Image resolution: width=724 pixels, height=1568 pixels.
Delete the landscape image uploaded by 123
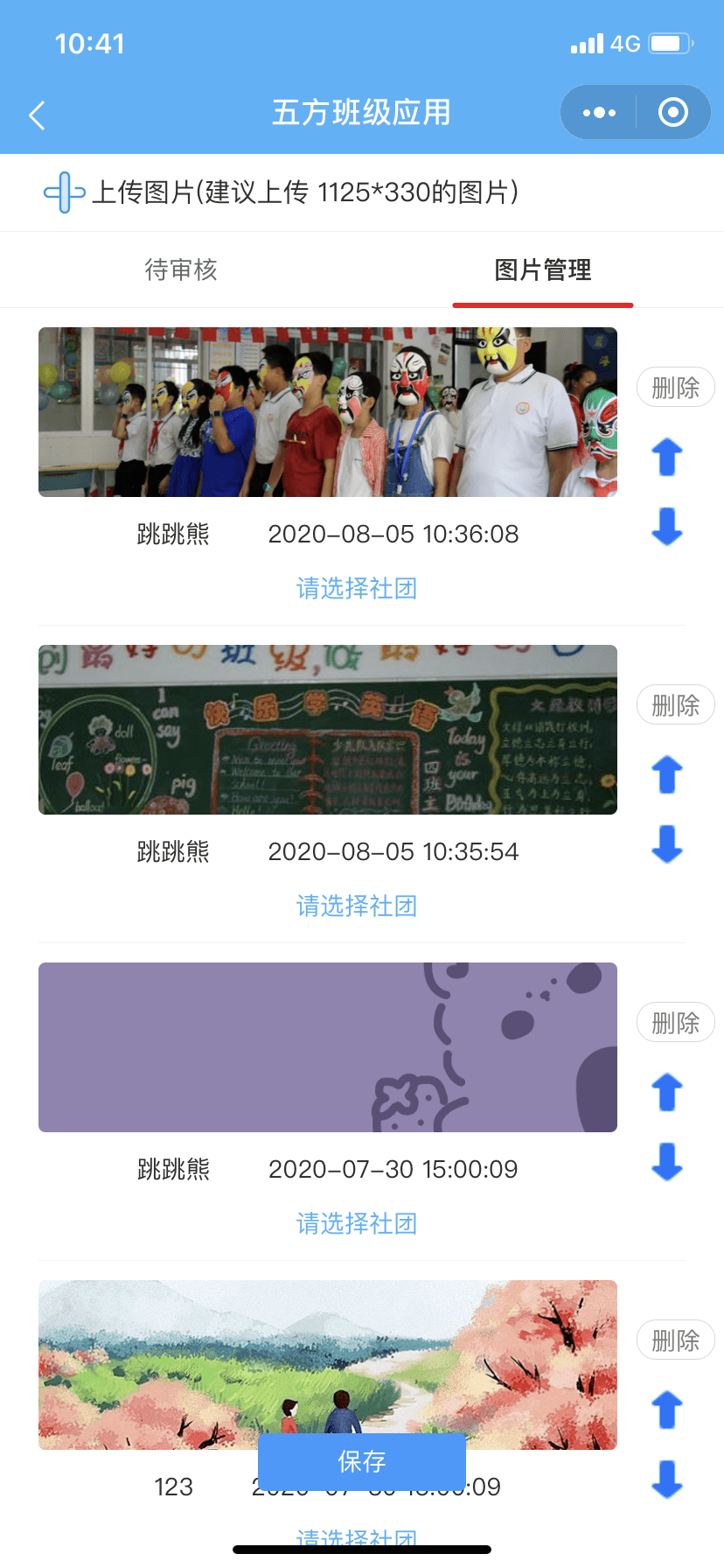click(x=675, y=1340)
